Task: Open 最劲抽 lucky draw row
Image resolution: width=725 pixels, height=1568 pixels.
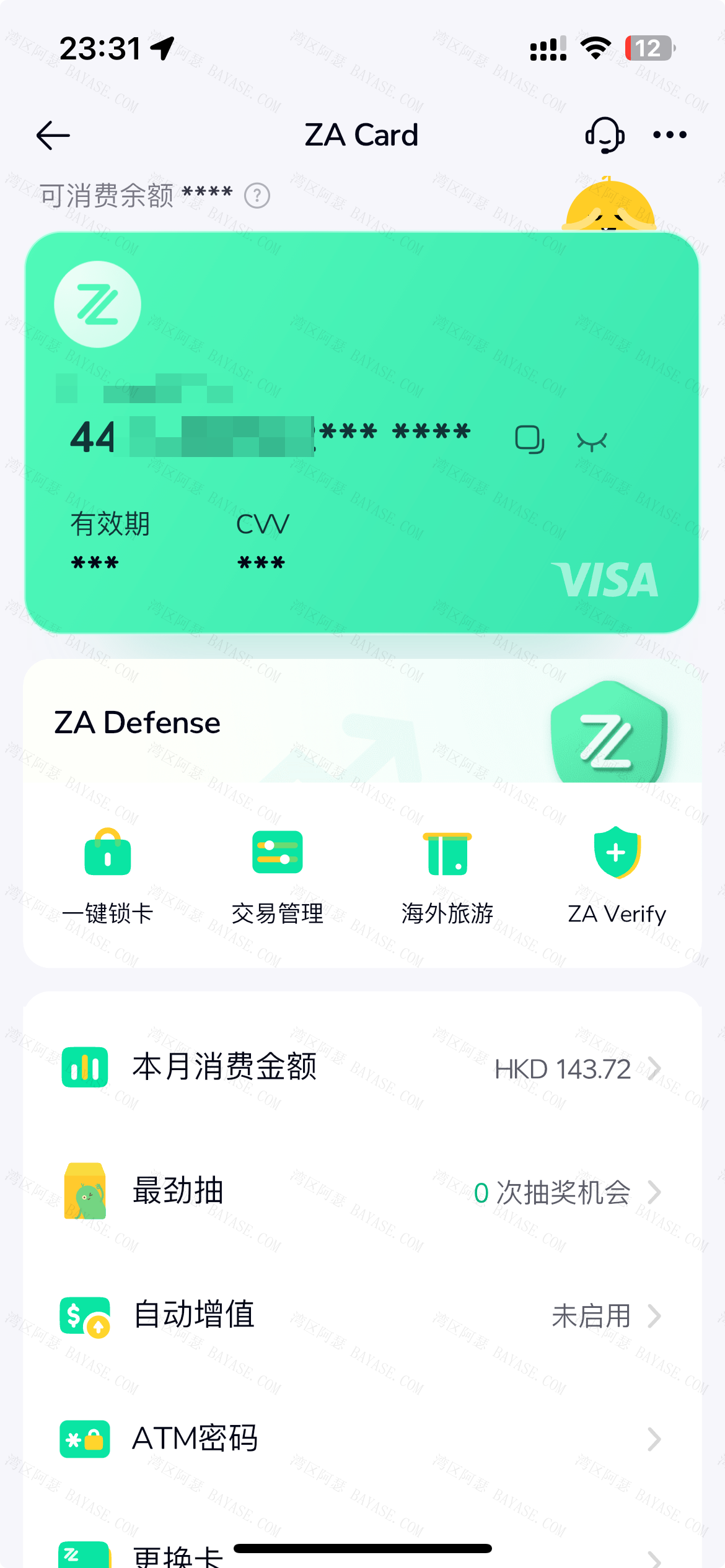Action: pos(362,1191)
